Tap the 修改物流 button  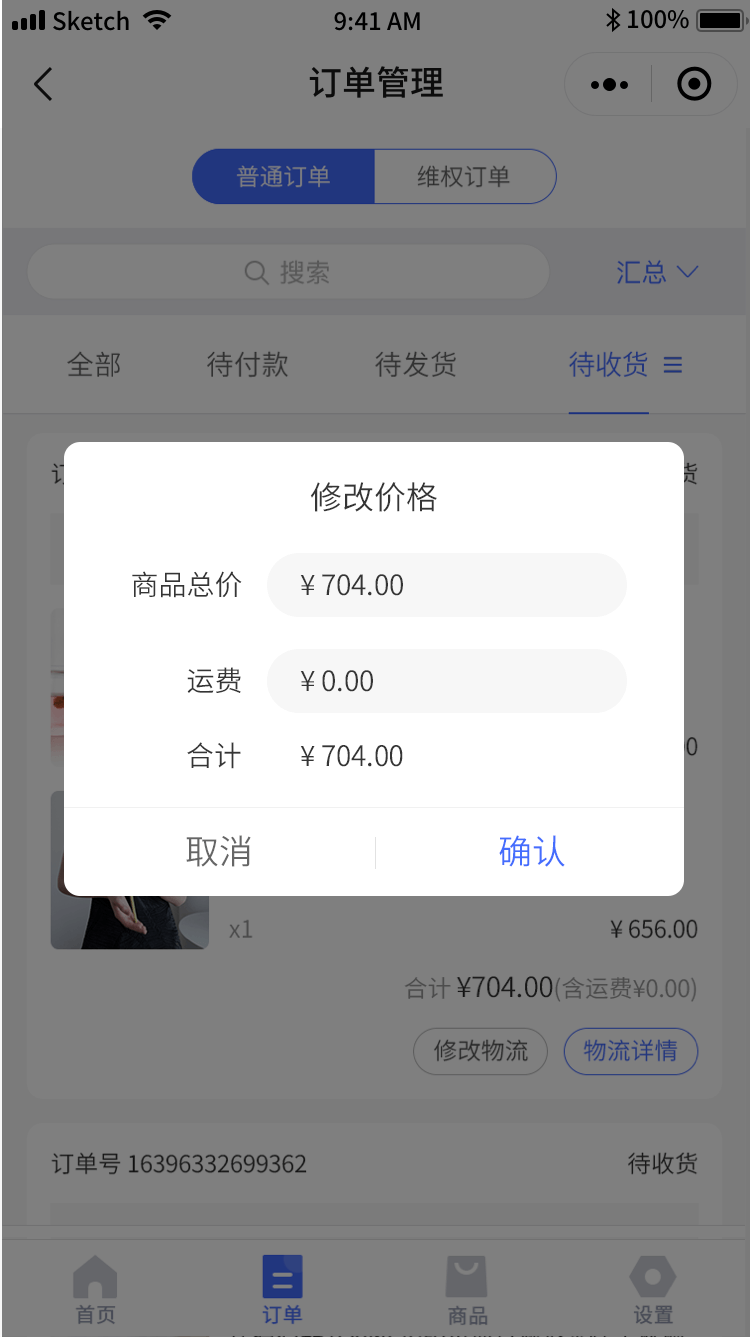point(480,1051)
